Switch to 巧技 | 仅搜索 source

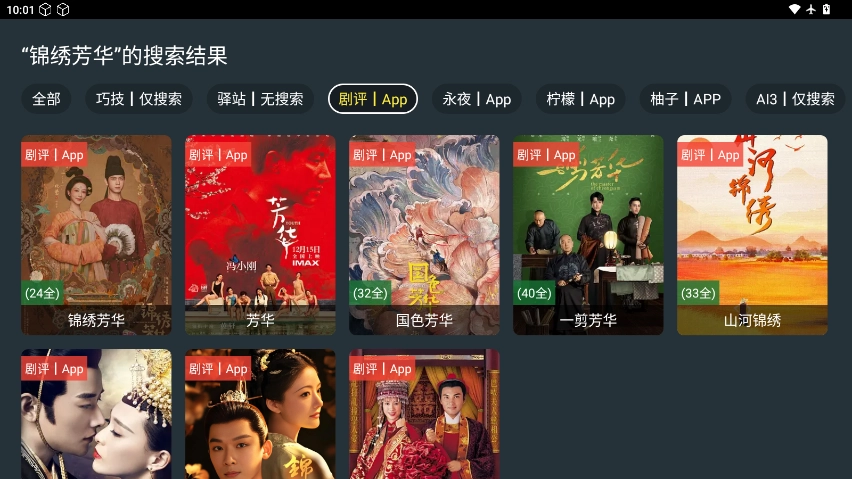pyautogui.click(x=139, y=99)
